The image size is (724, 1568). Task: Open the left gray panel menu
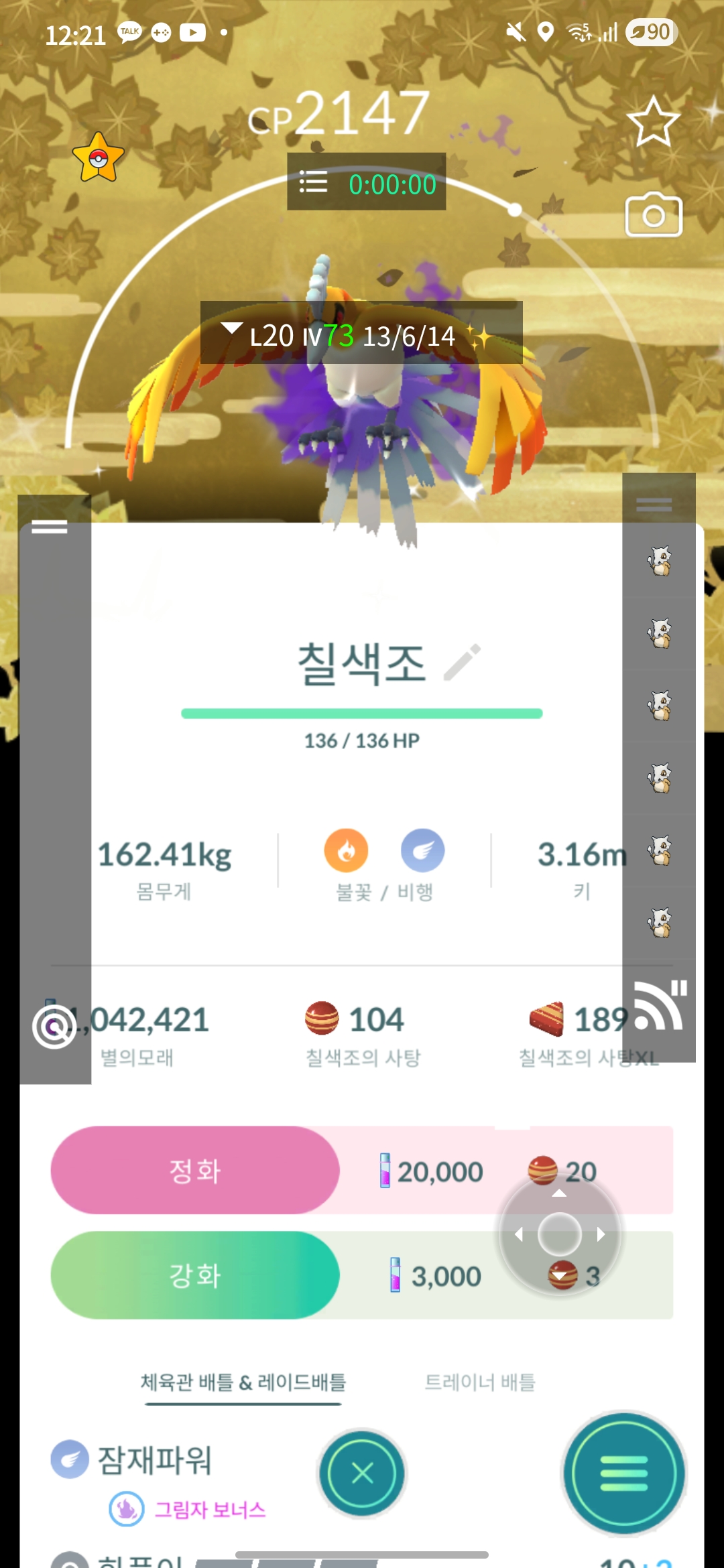50,527
